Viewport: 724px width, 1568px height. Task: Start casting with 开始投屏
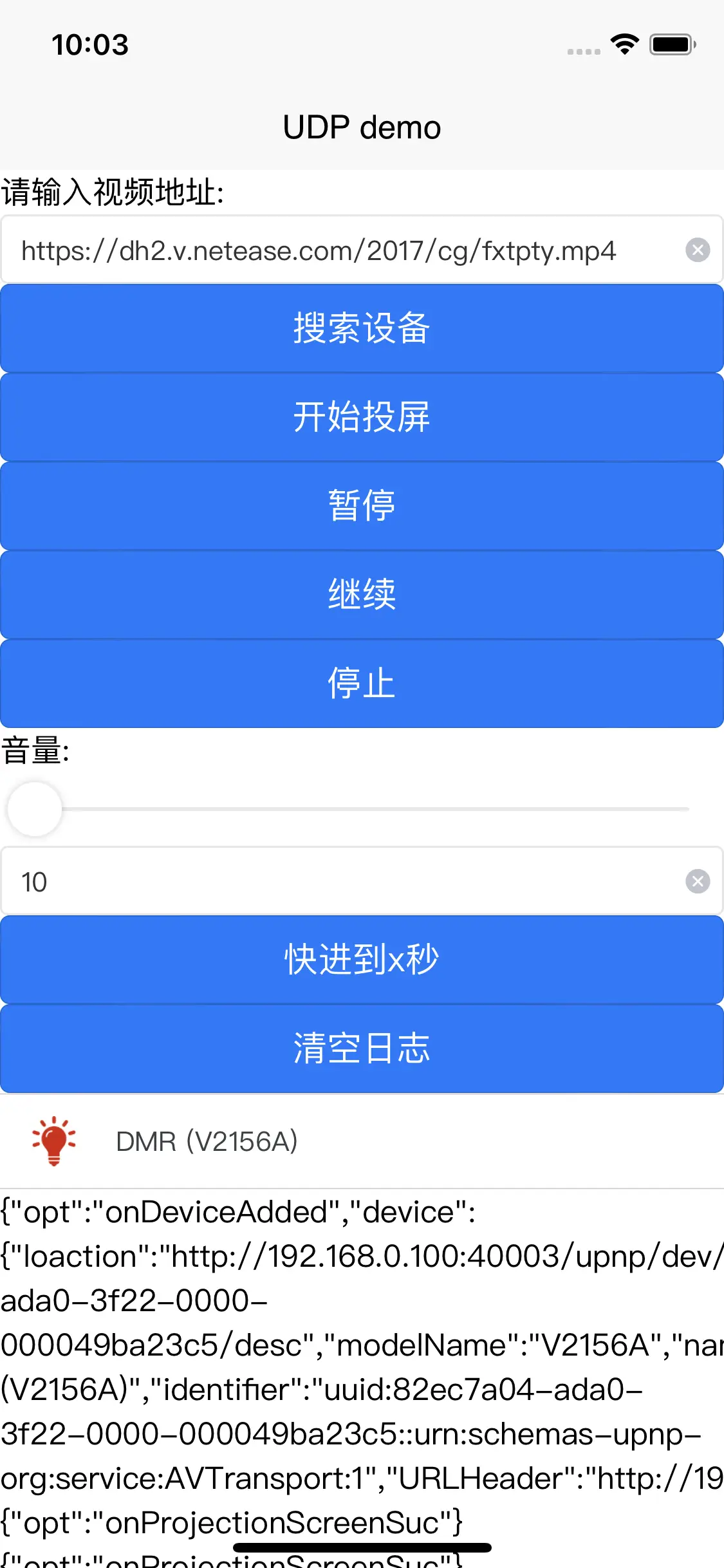(x=362, y=417)
